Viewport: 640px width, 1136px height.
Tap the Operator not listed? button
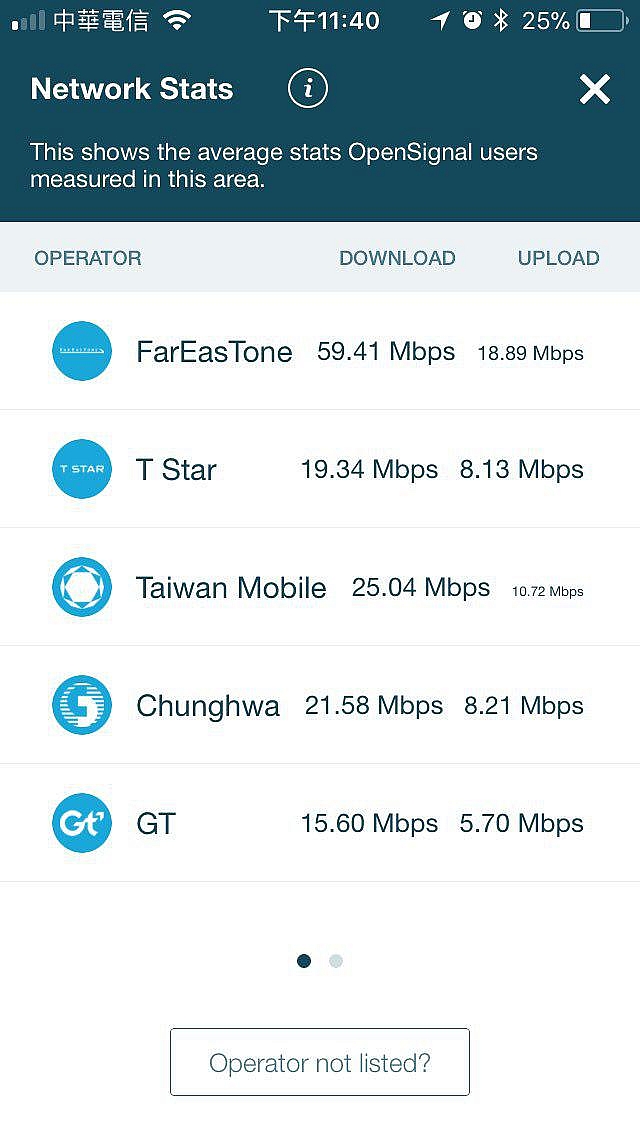(x=320, y=1062)
